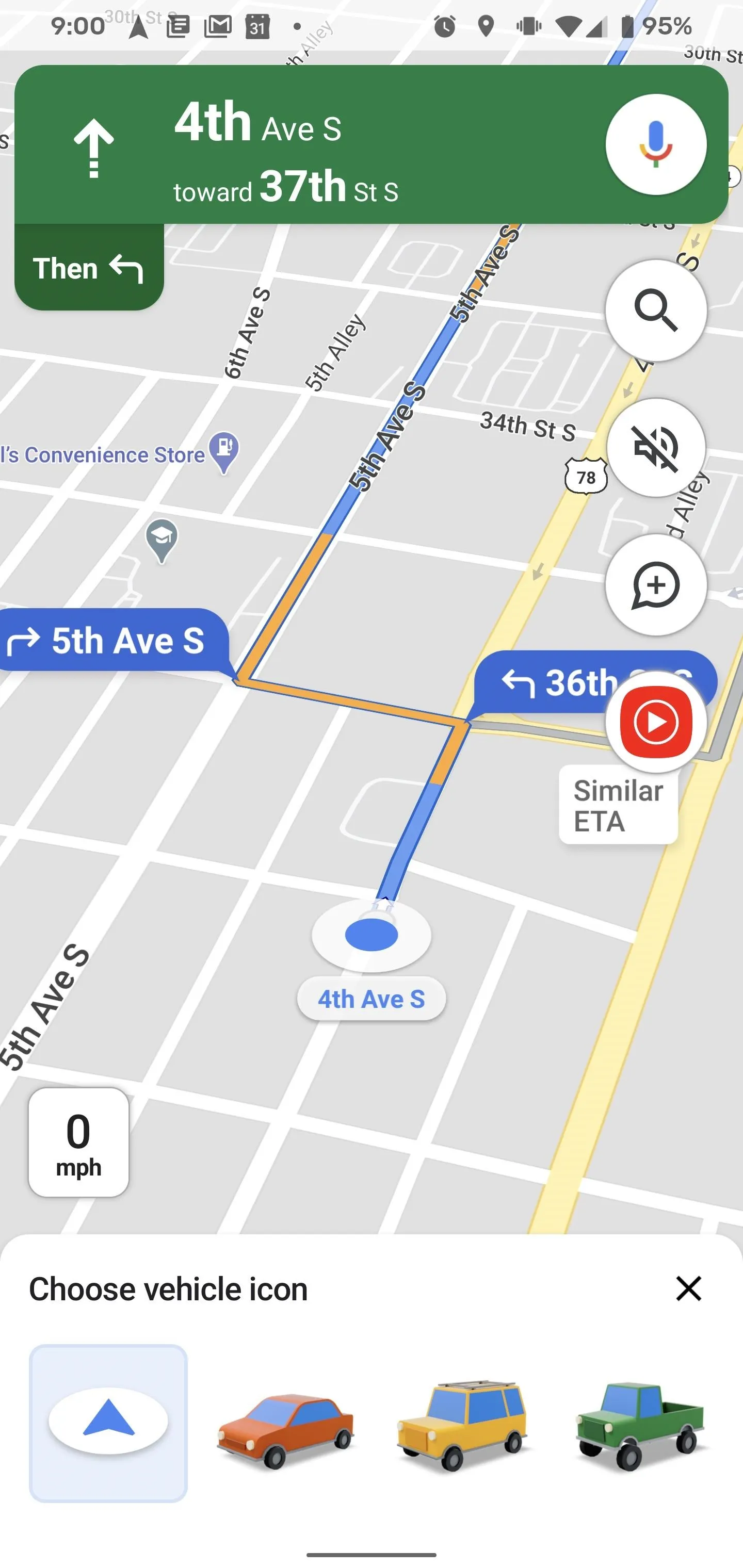Open search along route
Screen dimensions: 743x1568
pos(656,311)
